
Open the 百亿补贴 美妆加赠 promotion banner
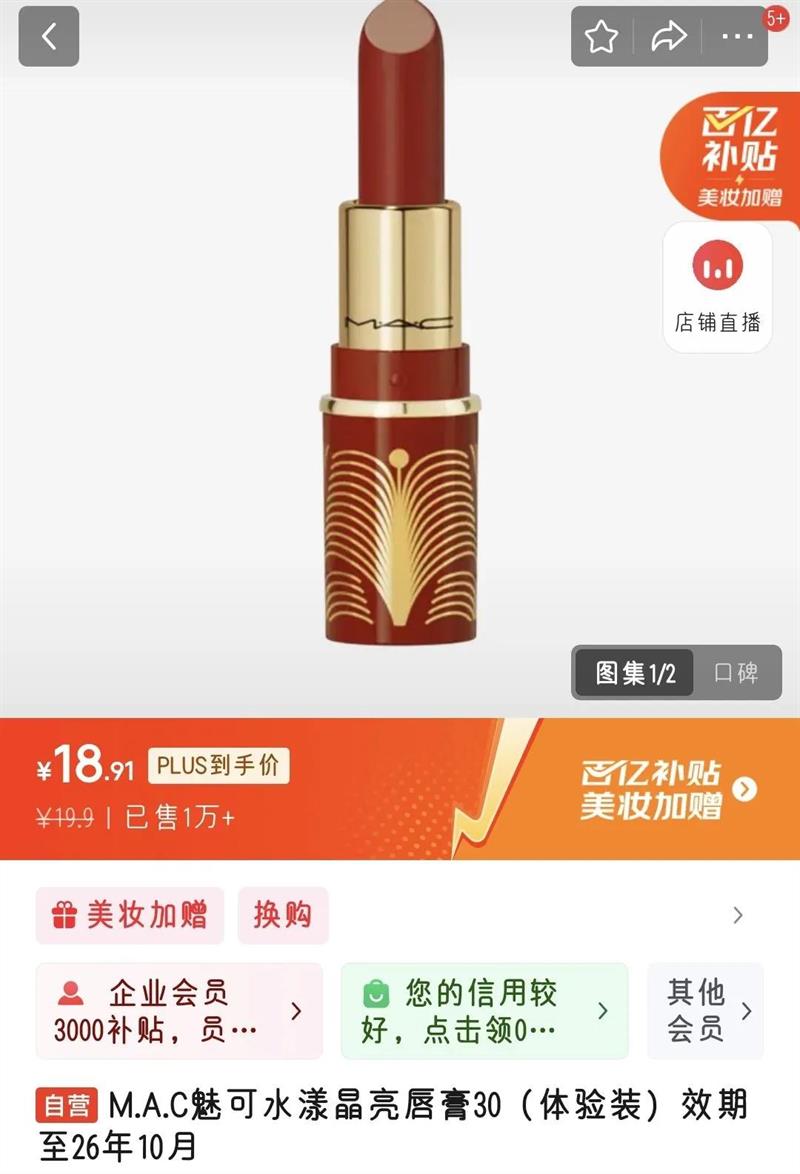coord(668,789)
